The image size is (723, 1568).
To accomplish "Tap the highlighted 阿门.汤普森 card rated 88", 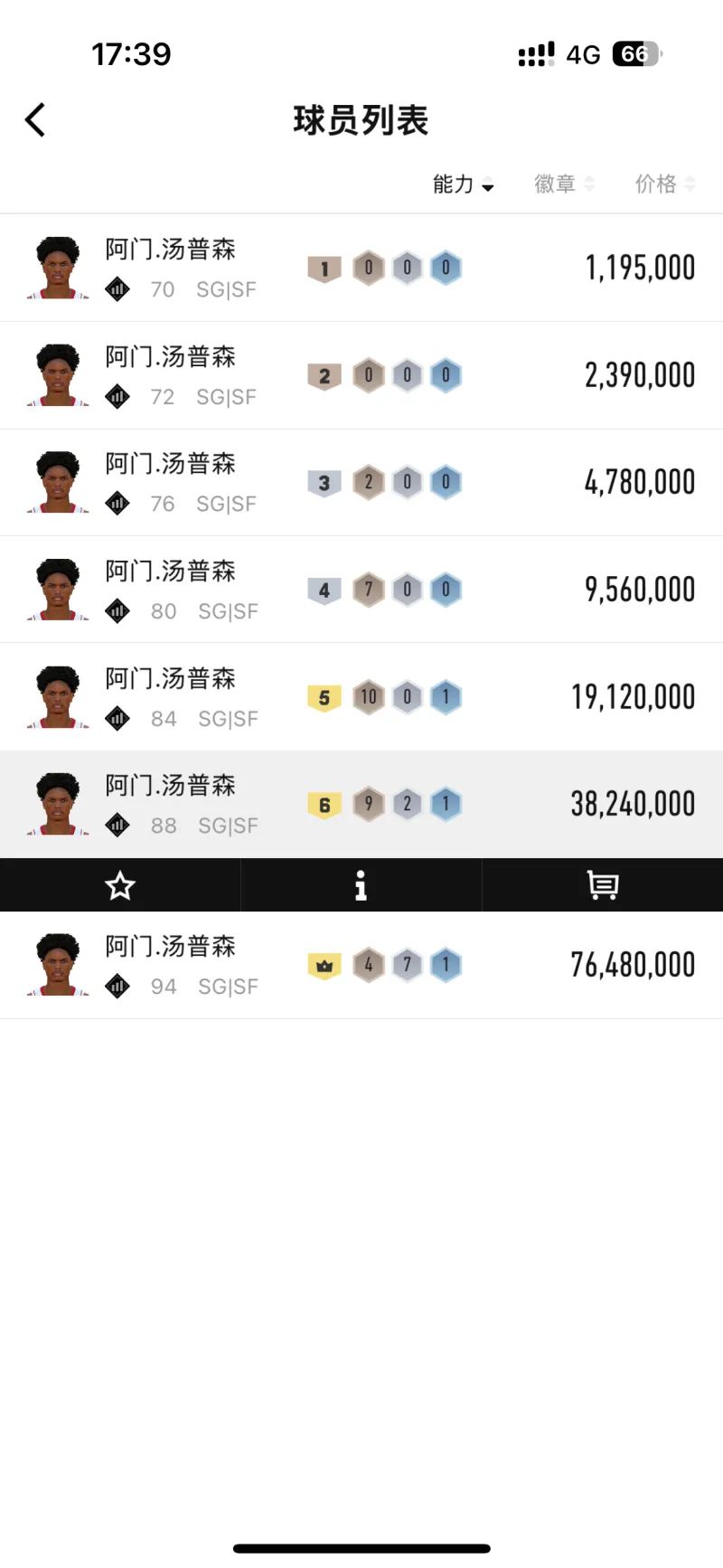I will pos(361,804).
